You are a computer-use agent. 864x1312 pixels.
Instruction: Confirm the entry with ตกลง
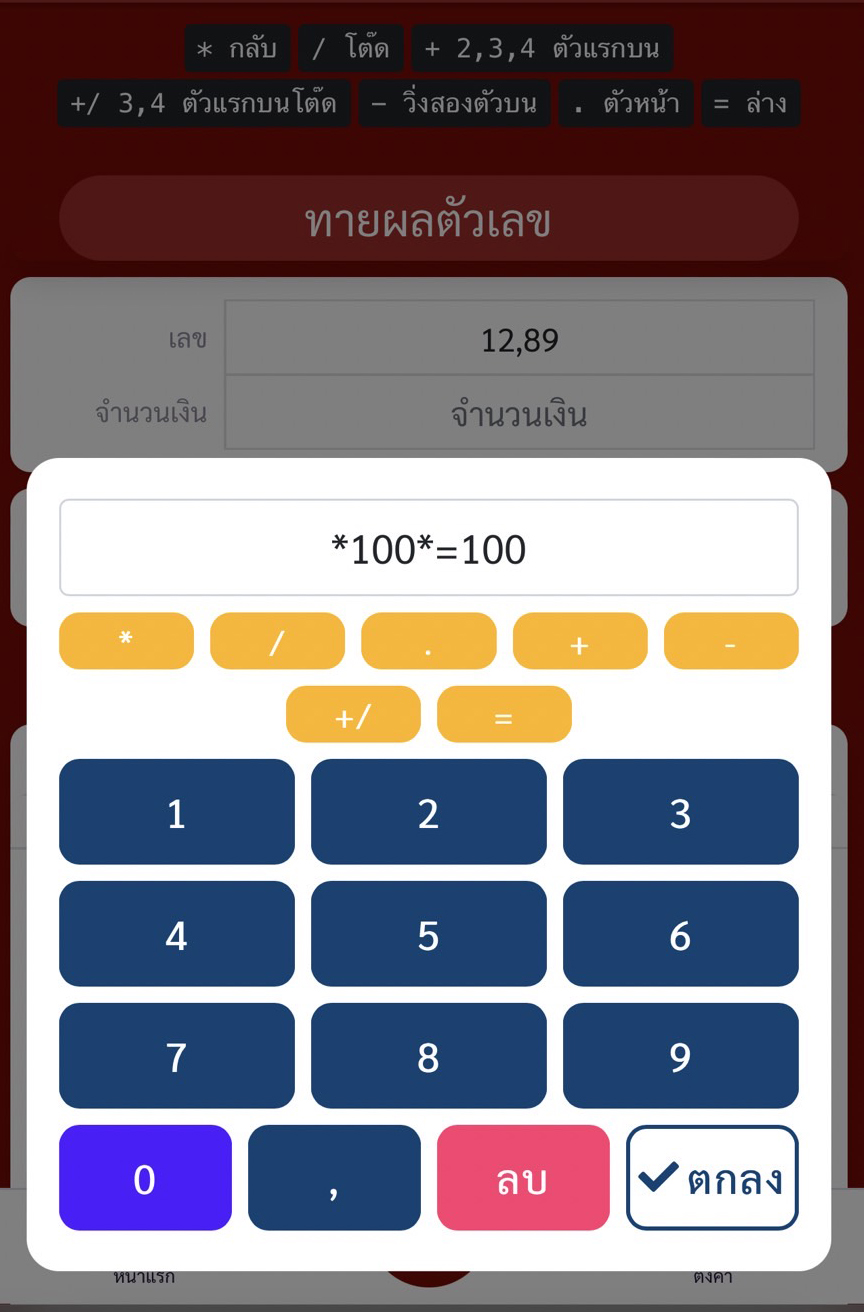(712, 1178)
